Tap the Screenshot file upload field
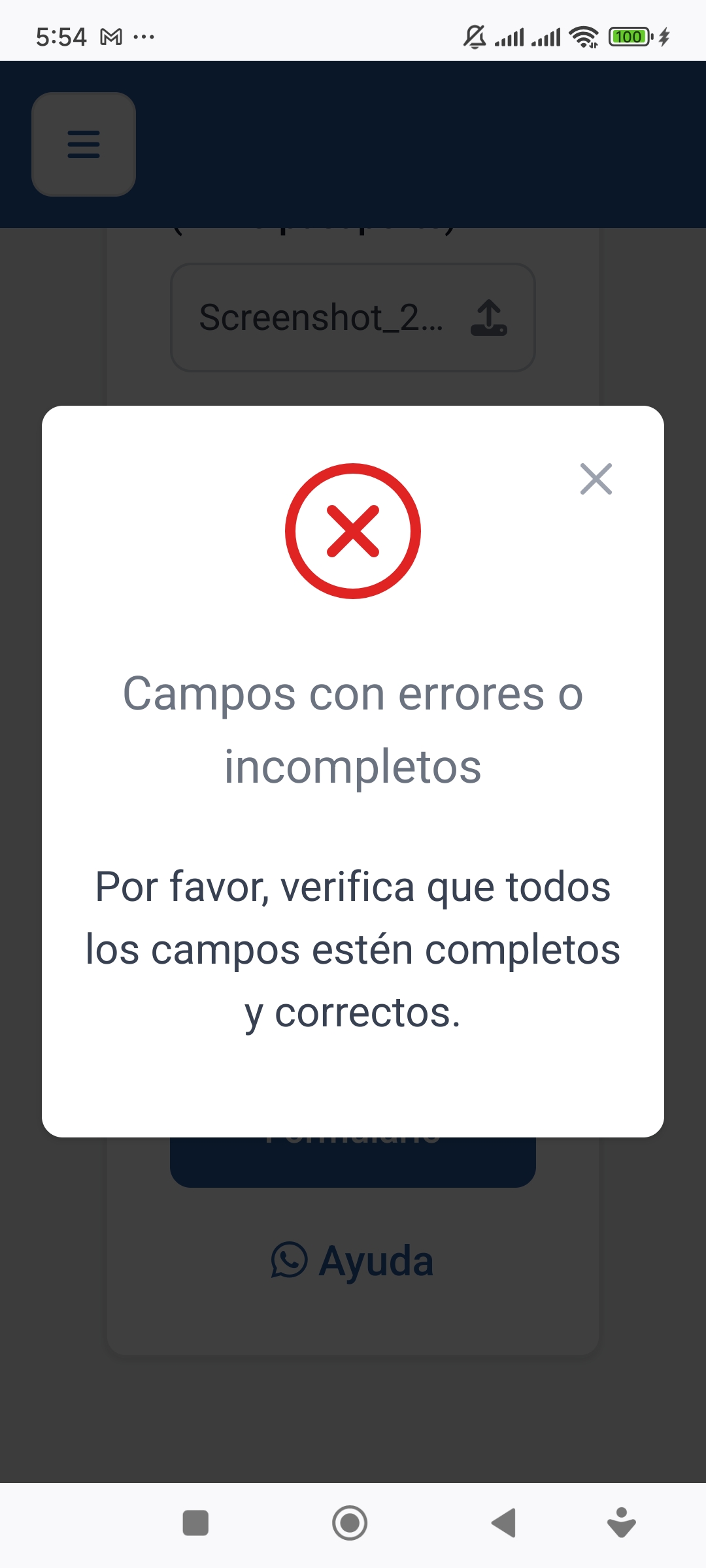Viewport: 706px width, 1568px height. pyautogui.click(x=353, y=318)
